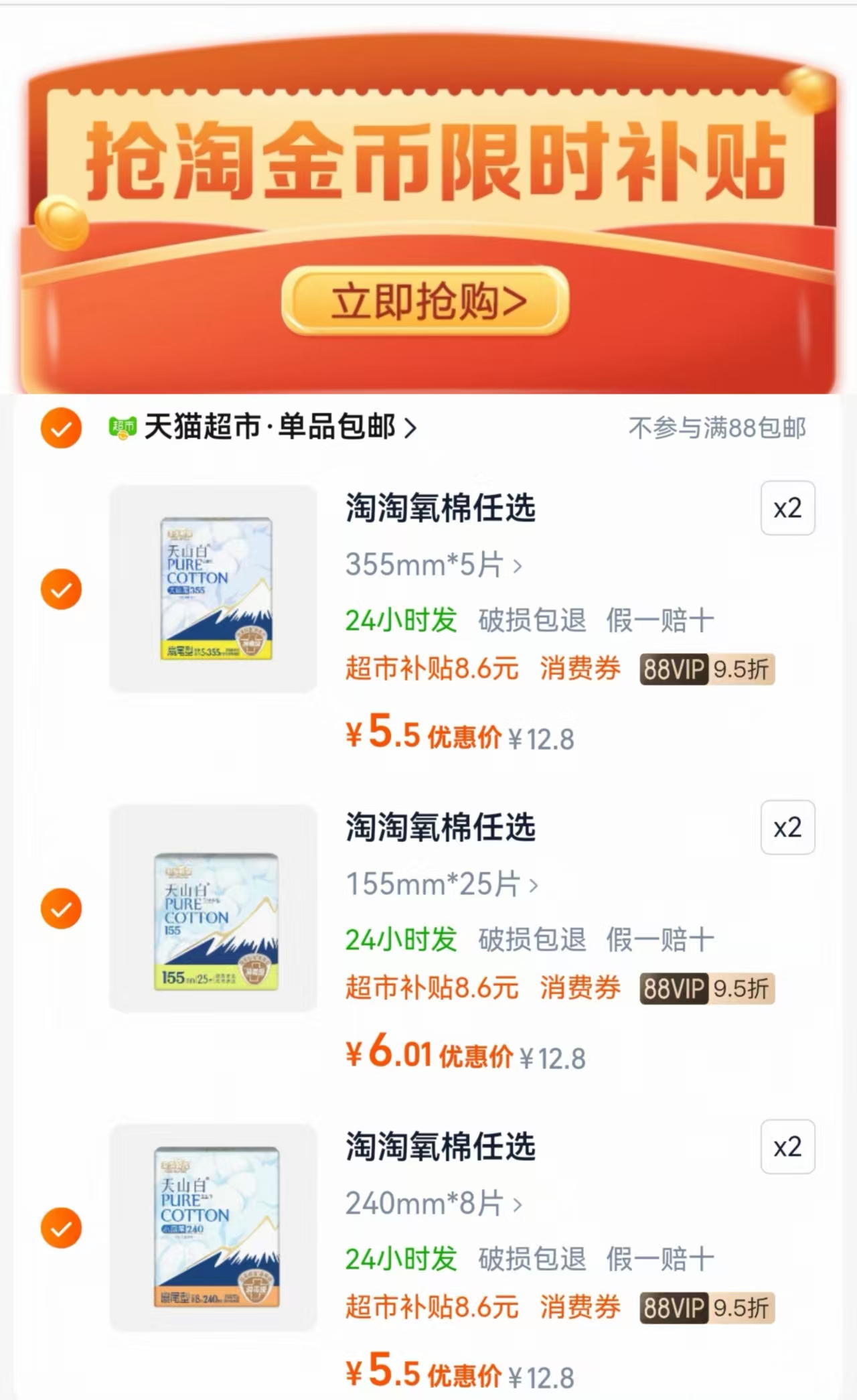The width and height of the screenshot is (857, 1400).
Task: Click the x2 quantity badge on first item
Action: click(787, 509)
